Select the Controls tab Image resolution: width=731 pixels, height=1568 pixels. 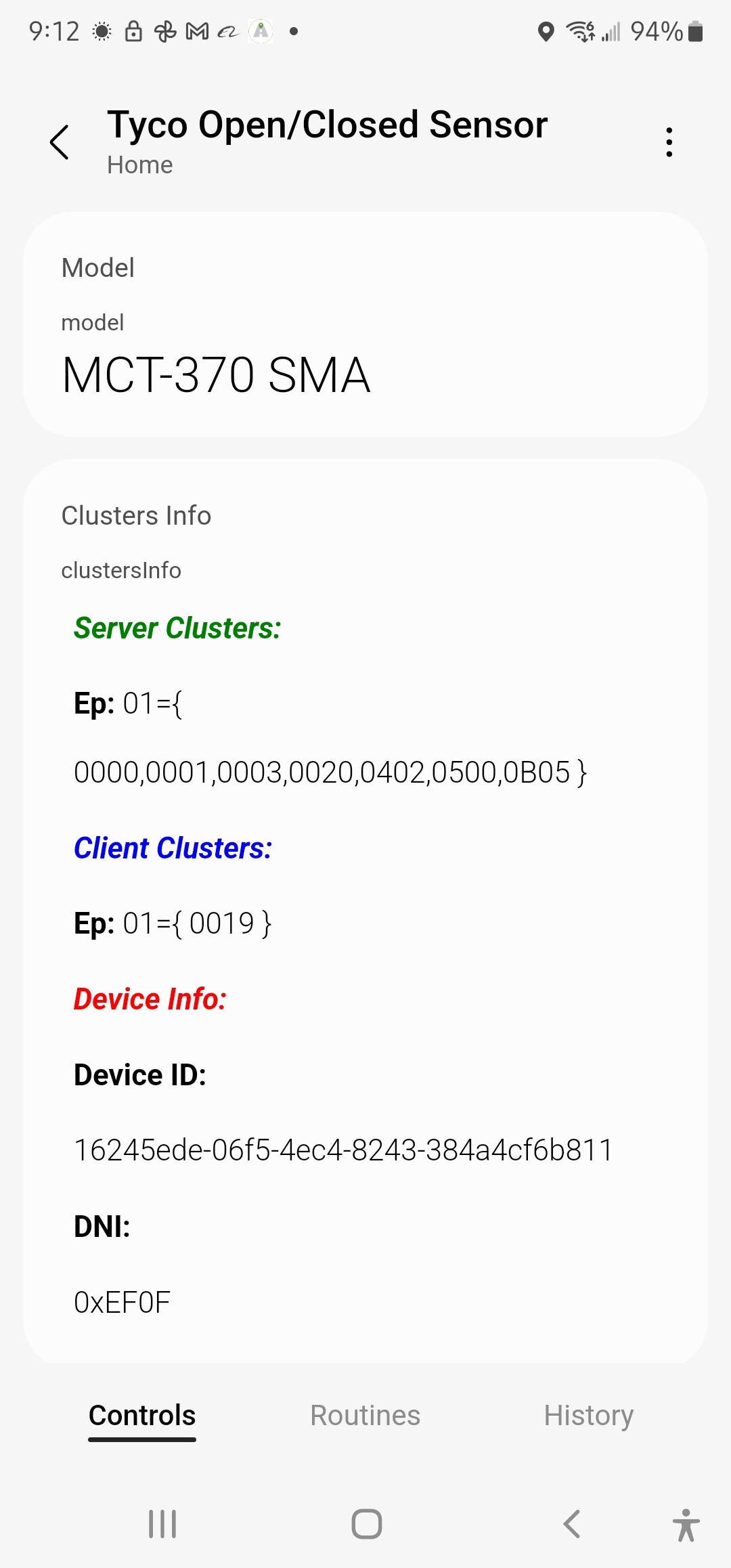coord(142,1416)
